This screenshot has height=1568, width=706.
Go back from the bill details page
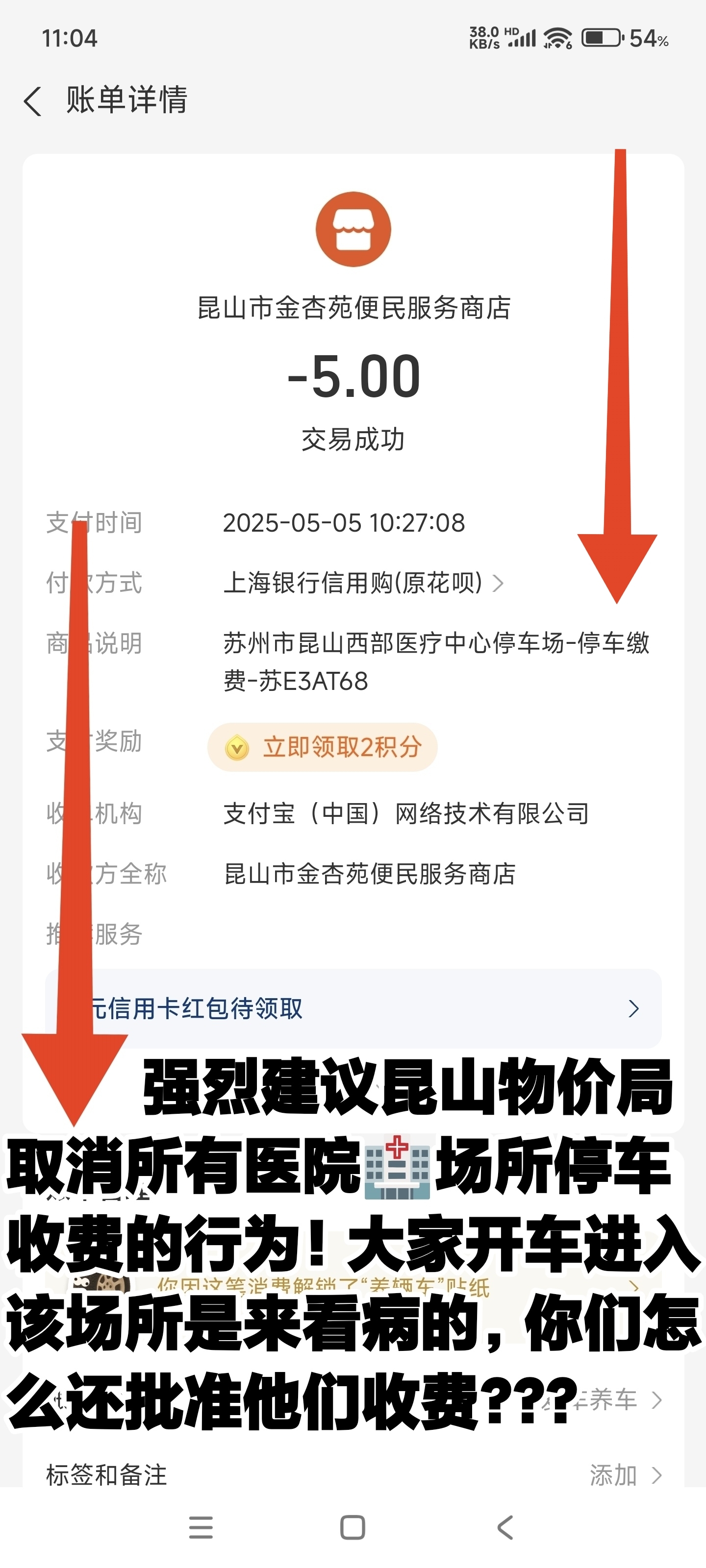pyautogui.click(x=33, y=100)
